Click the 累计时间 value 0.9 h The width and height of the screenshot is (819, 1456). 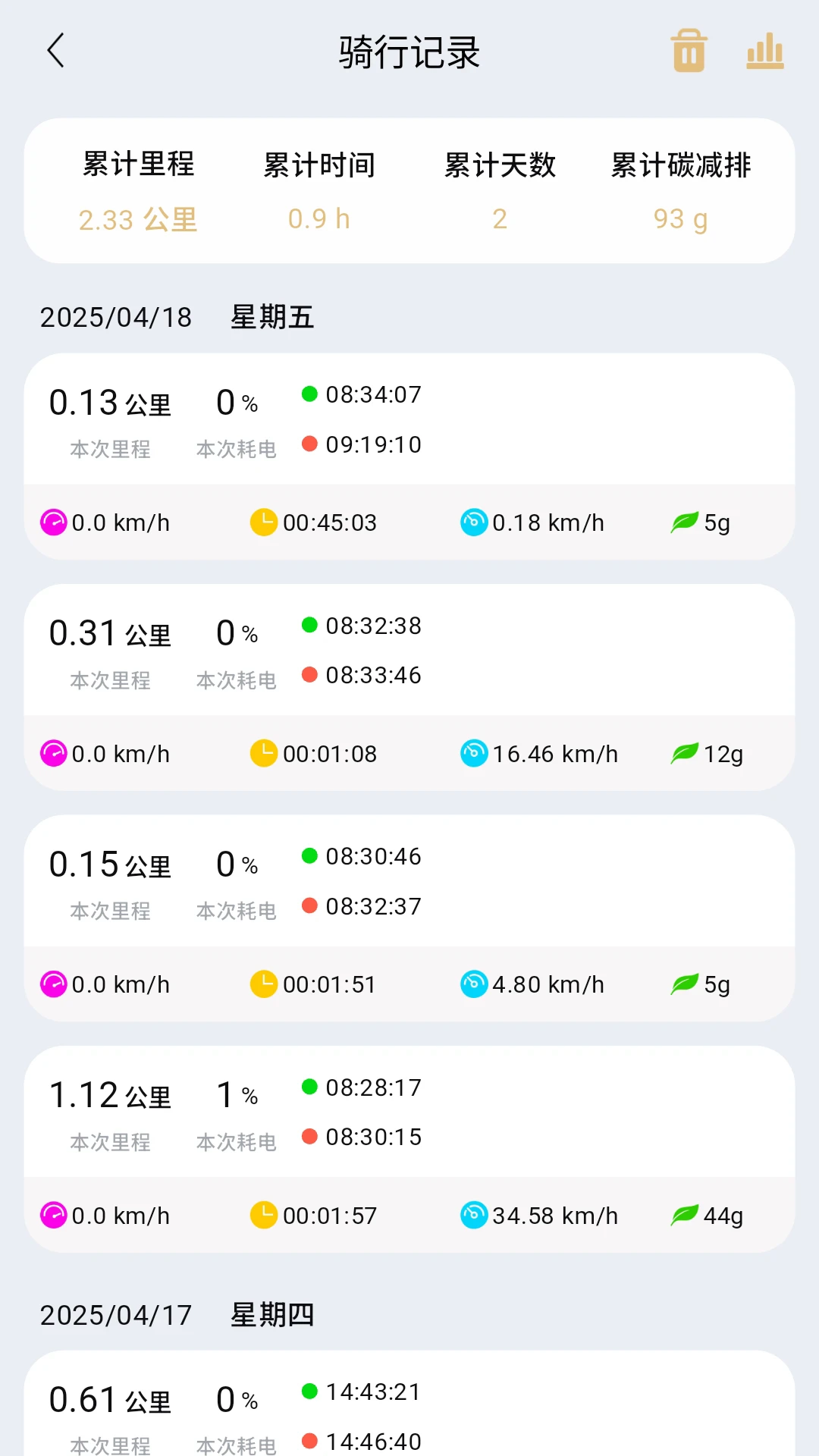(318, 219)
